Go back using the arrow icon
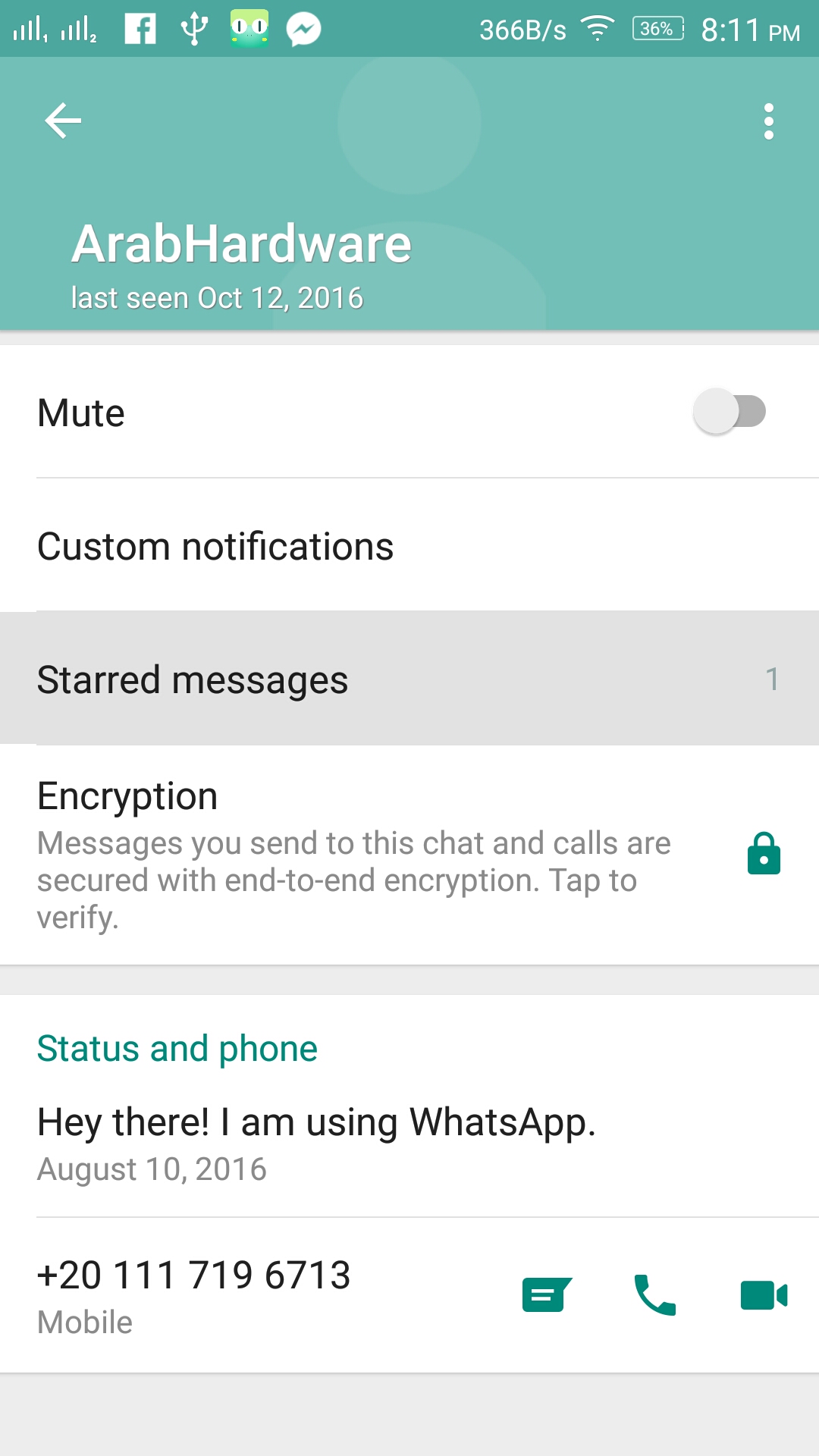819x1456 pixels. (x=63, y=121)
